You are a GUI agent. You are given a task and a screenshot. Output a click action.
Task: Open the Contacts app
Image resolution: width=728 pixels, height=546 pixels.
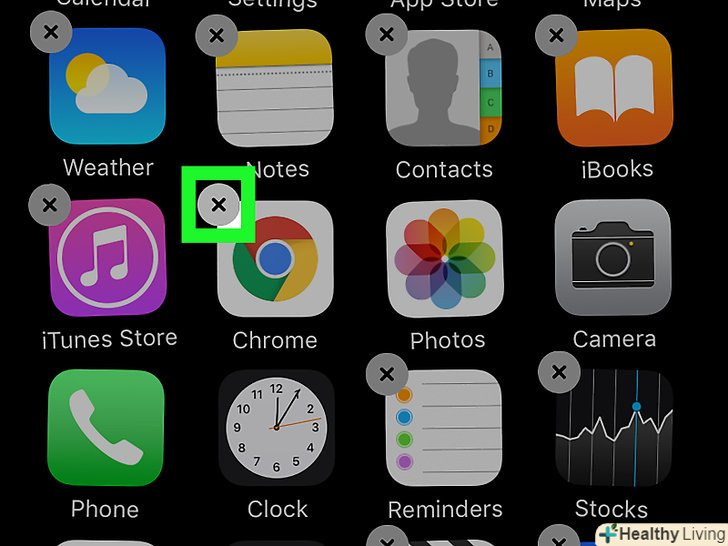[444, 89]
